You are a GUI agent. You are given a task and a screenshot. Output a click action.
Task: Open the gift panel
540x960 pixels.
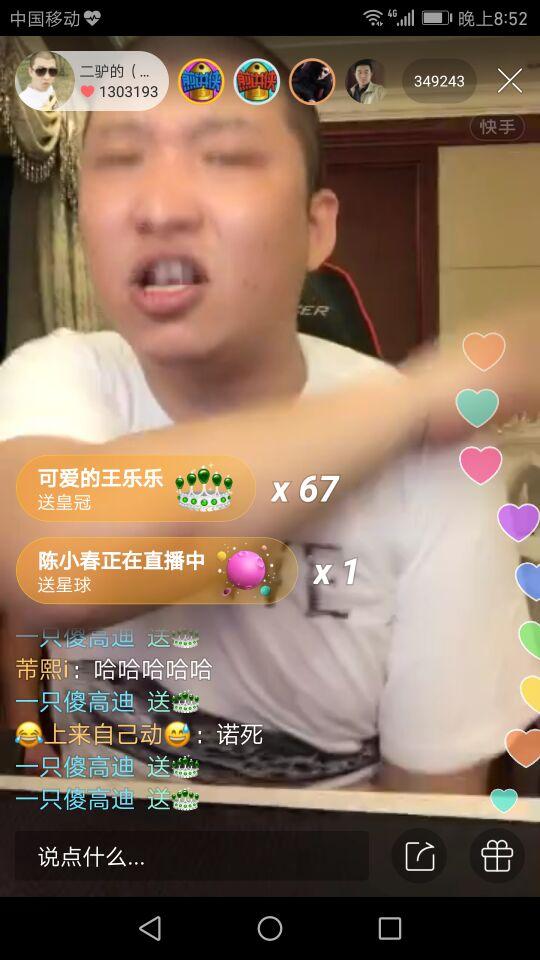[497, 856]
